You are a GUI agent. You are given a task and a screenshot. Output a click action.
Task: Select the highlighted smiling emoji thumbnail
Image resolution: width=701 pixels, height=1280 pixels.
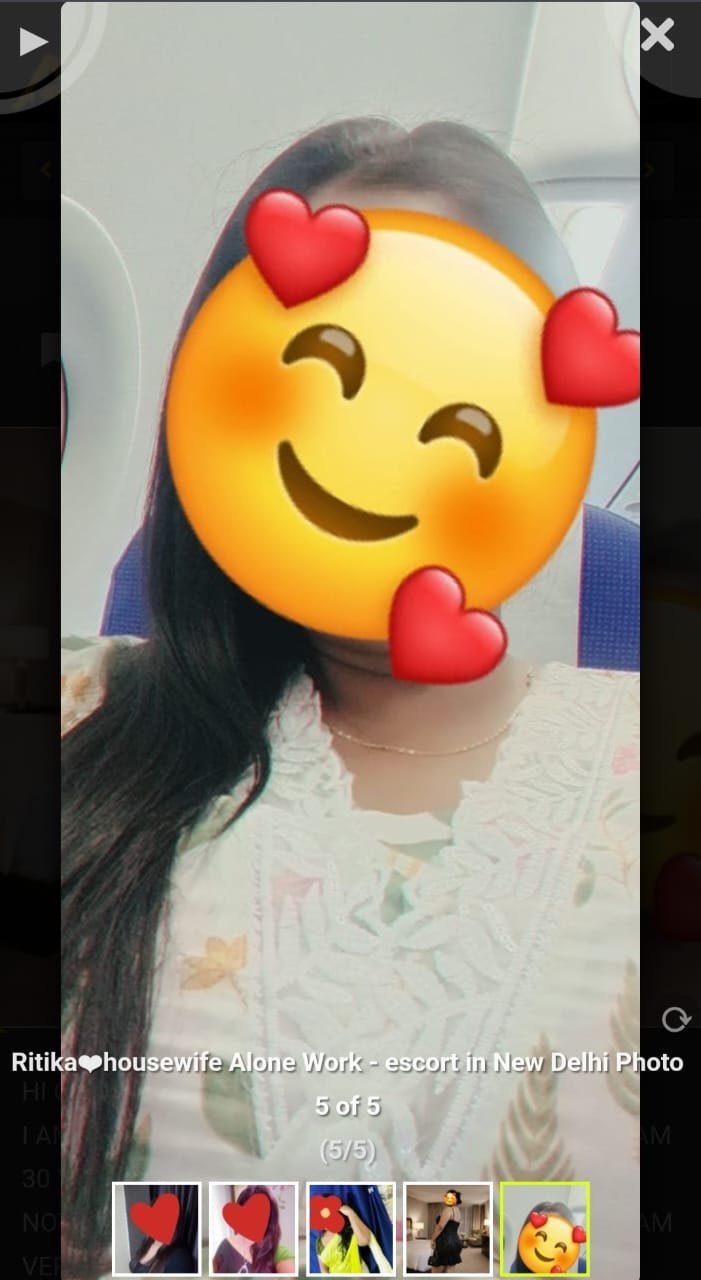[x=545, y=1228]
